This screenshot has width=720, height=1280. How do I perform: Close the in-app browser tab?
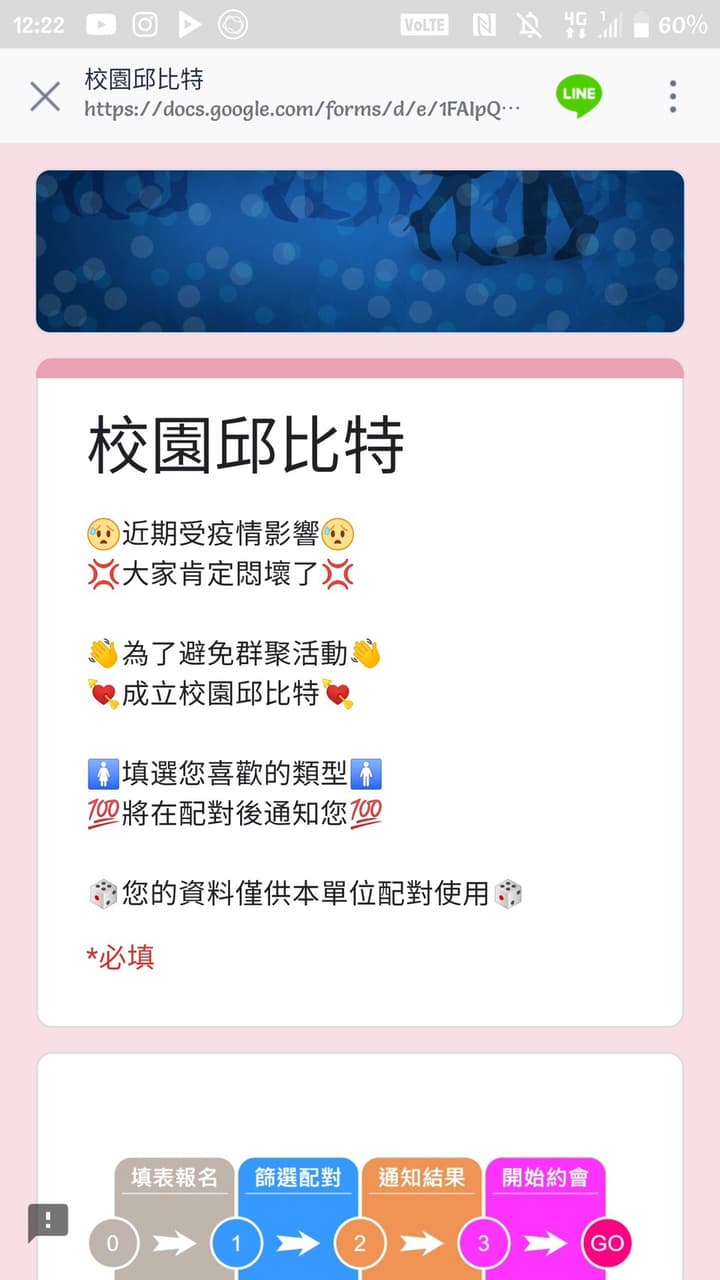click(x=45, y=97)
